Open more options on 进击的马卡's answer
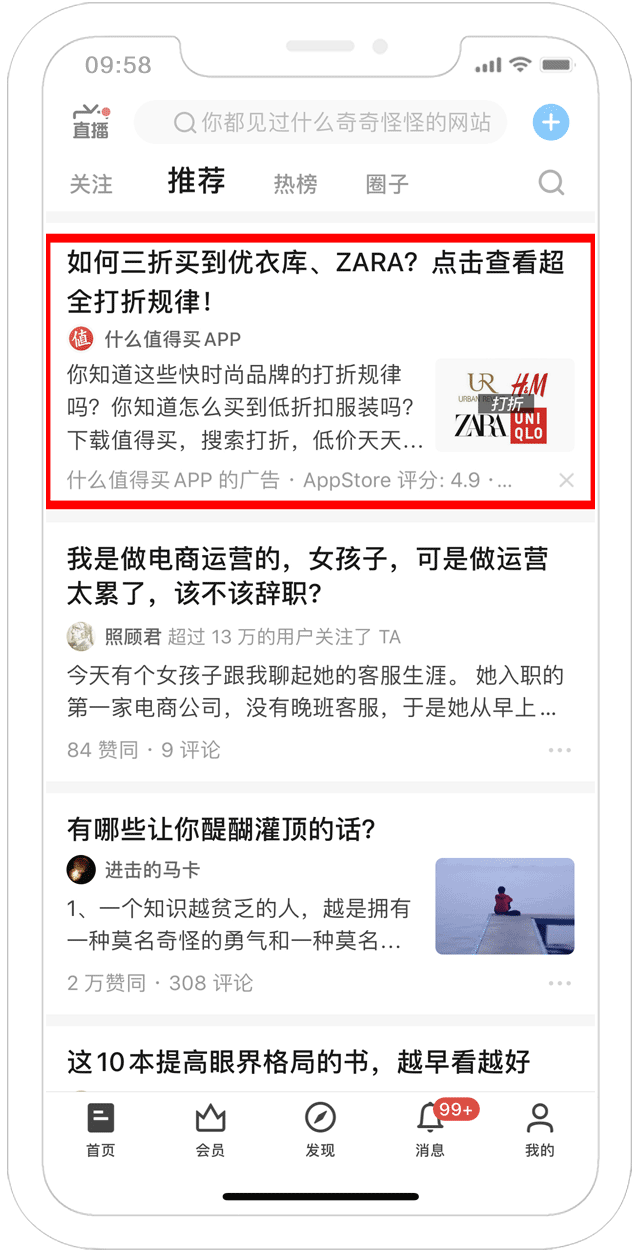Image resolution: width=640 pixels, height=1252 pixels. tap(559, 984)
